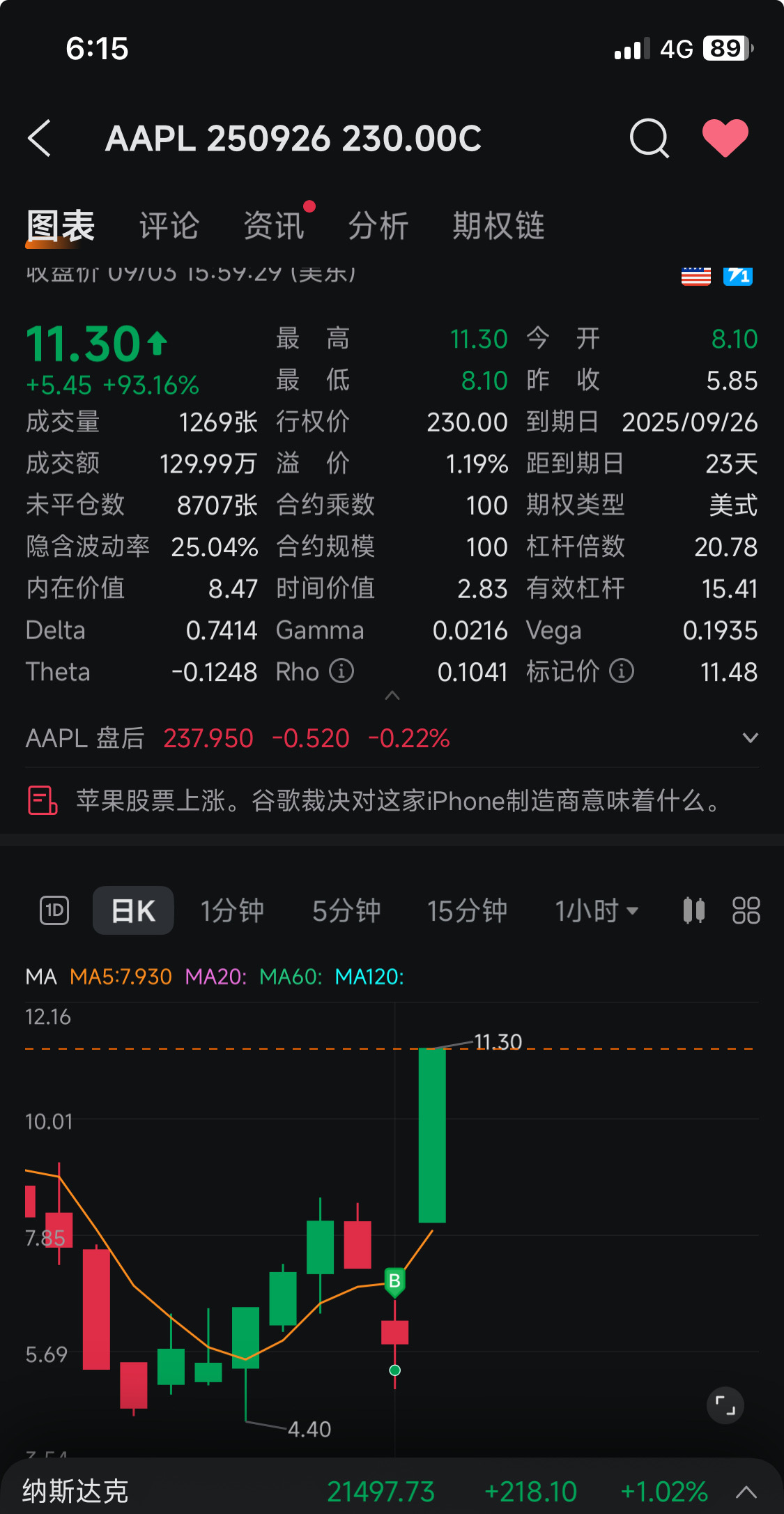Viewport: 784px width, 1514px height.
Task: Open the Apple stock news headline
Action: click(396, 802)
